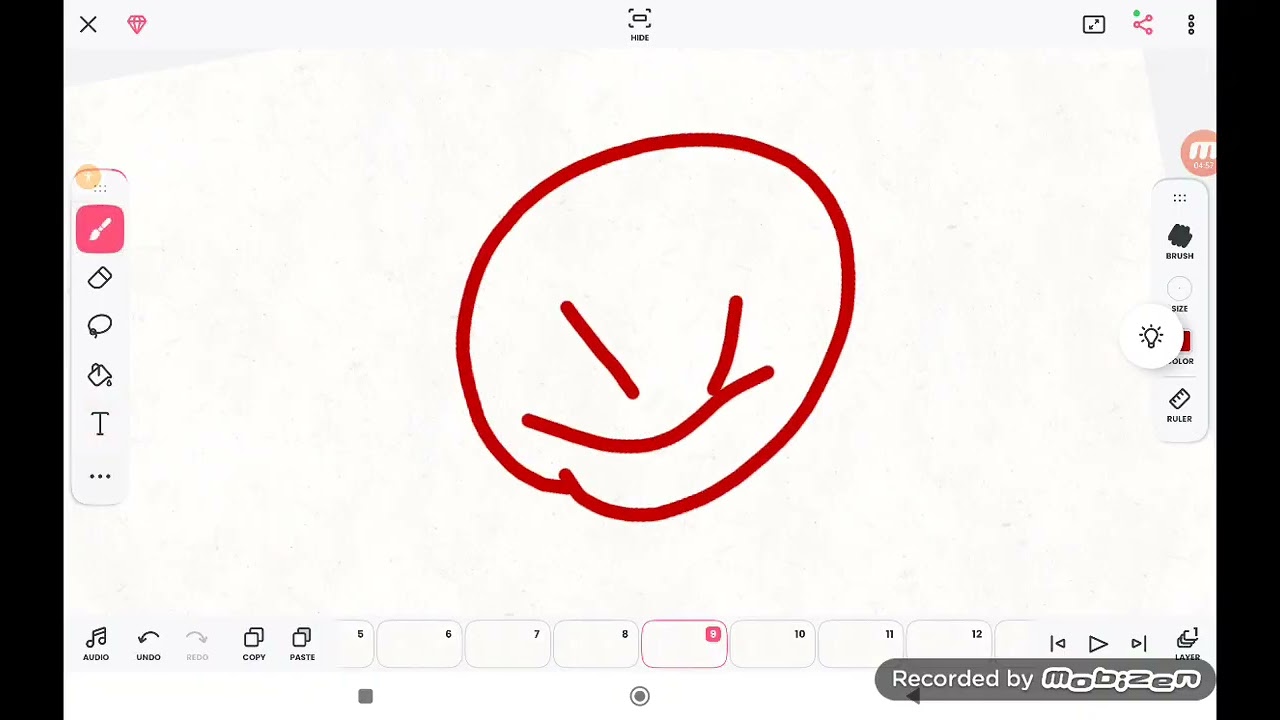This screenshot has height=720, width=1280.
Task: Open the BRUSH picker
Action: pos(1180,241)
